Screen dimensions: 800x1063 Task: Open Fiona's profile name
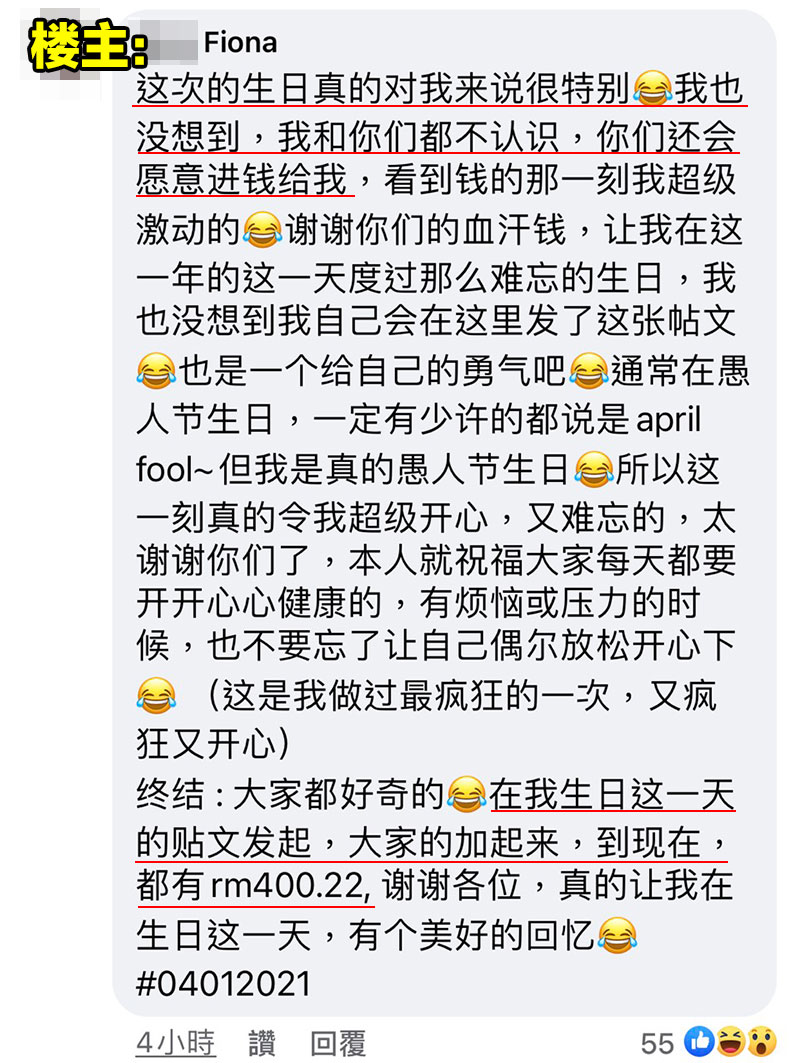tap(240, 42)
